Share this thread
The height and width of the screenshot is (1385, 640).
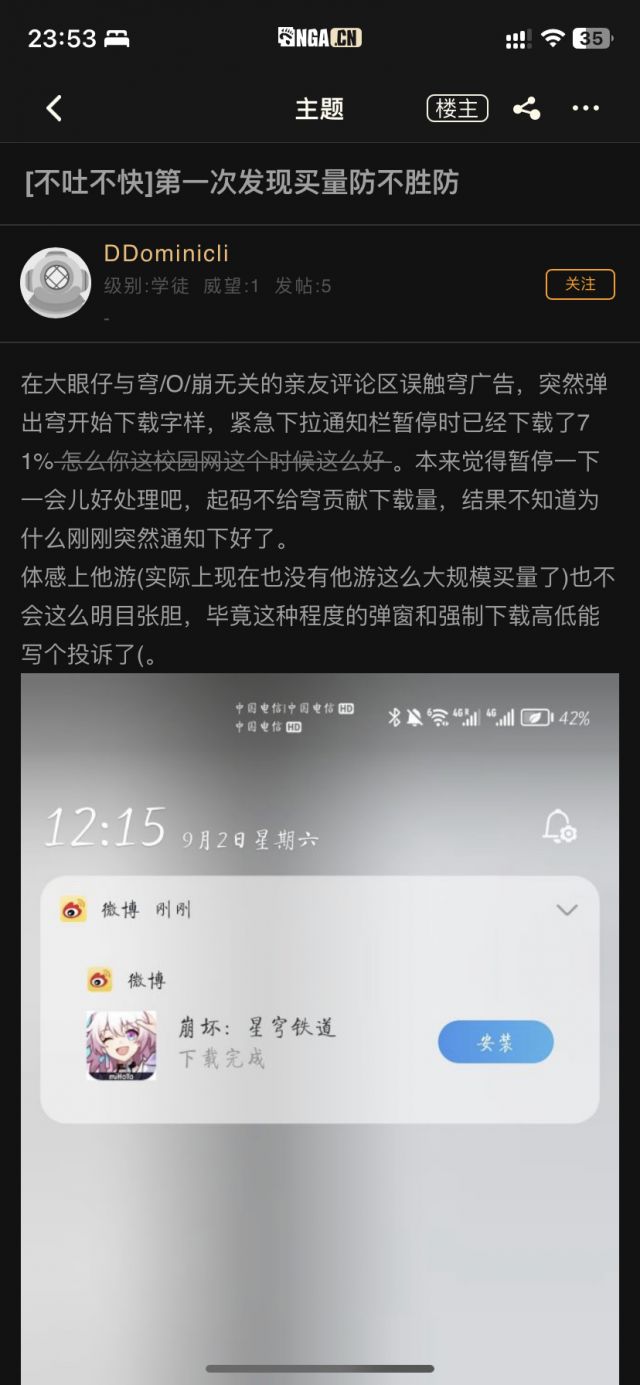(527, 109)
